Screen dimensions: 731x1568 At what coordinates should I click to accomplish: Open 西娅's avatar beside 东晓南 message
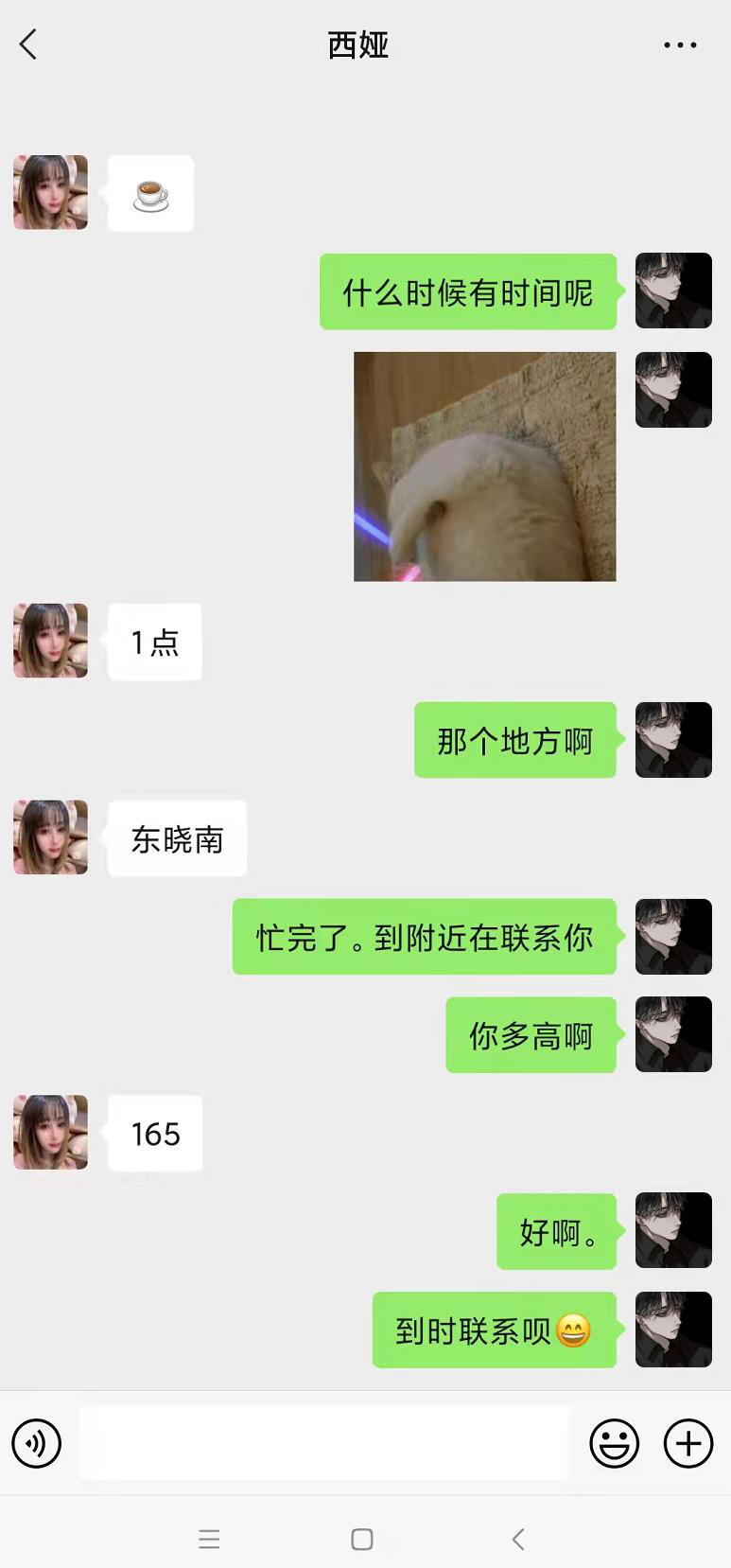point(51,837)
